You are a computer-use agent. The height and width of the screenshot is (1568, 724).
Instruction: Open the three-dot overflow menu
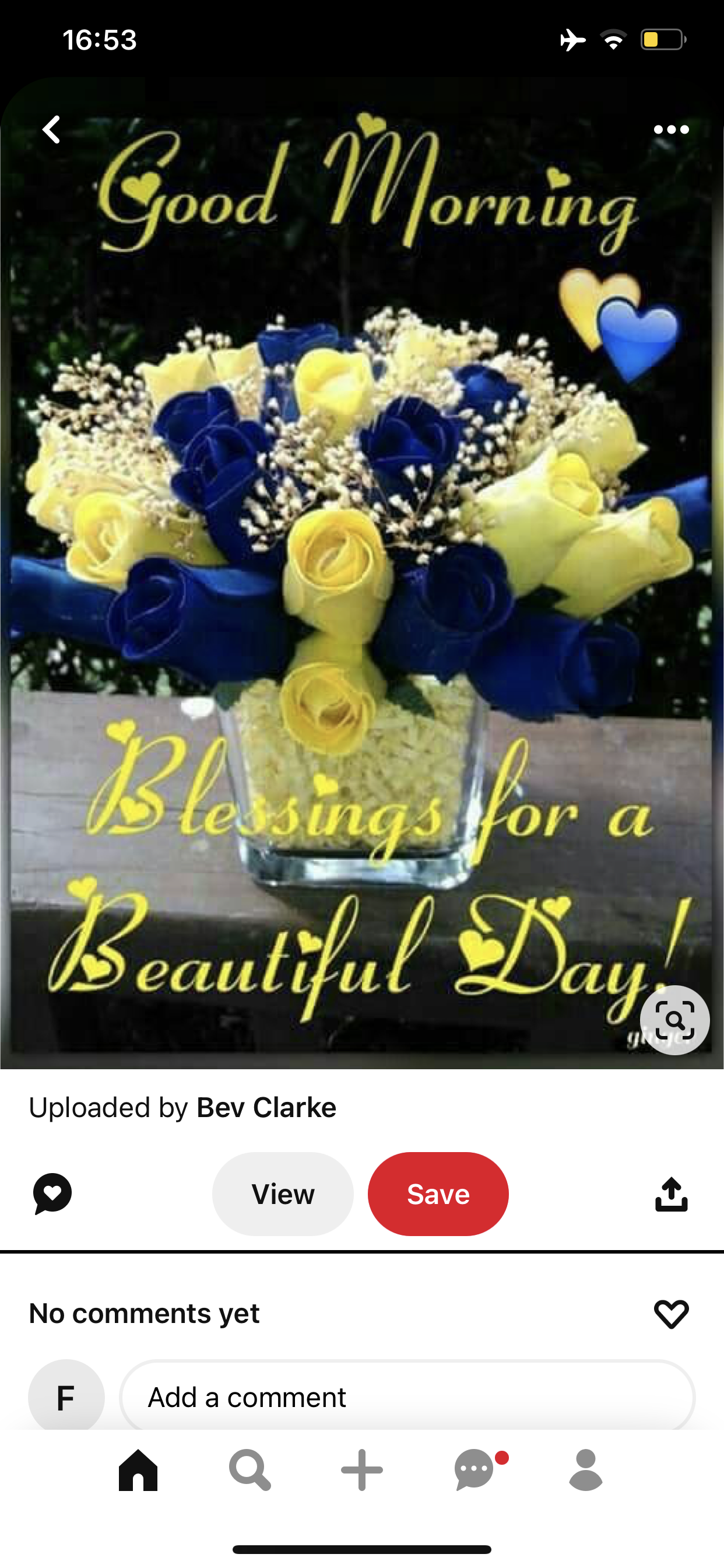(x=671, y=129)
